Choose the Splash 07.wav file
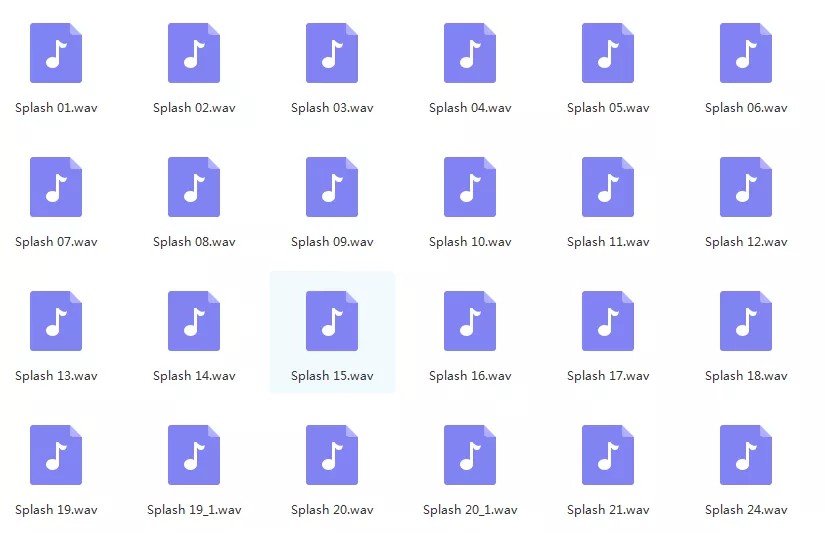825x533 pixels. [56, 187]
